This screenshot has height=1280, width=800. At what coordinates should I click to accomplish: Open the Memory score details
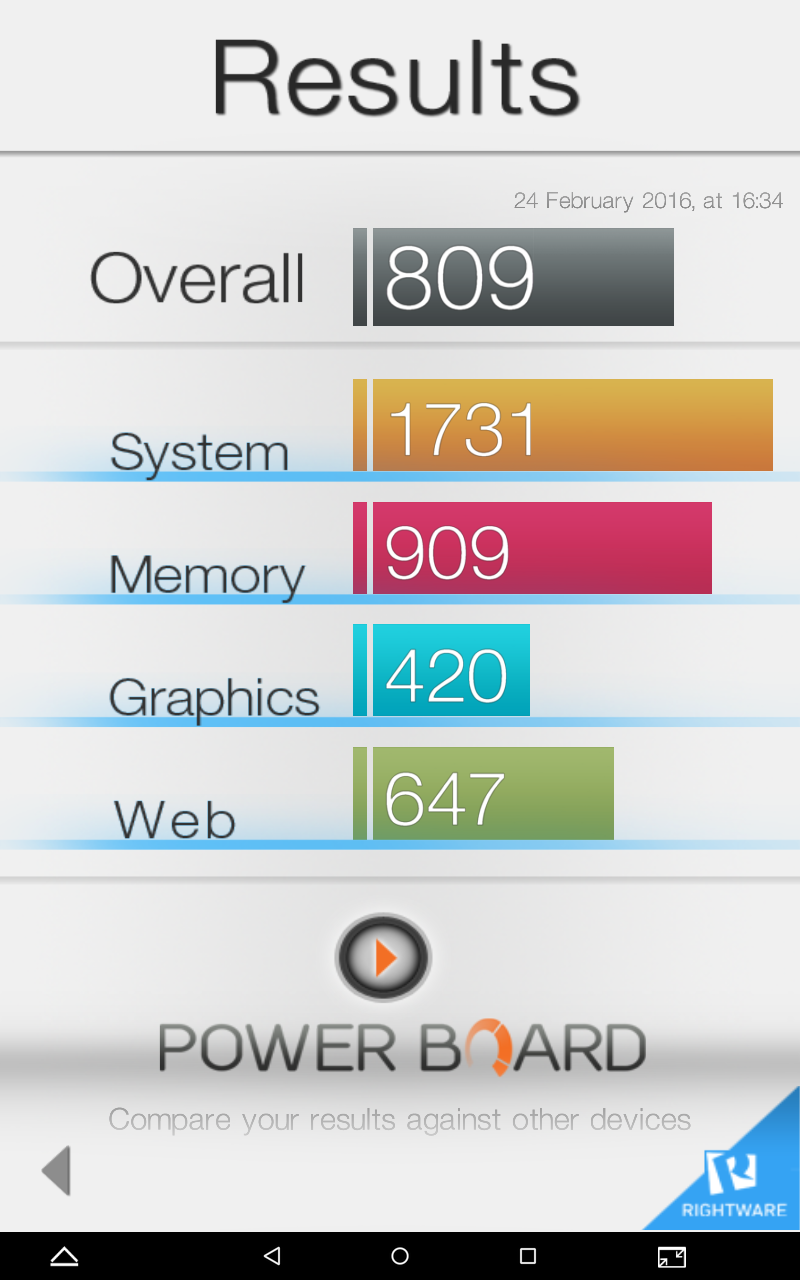400,549
